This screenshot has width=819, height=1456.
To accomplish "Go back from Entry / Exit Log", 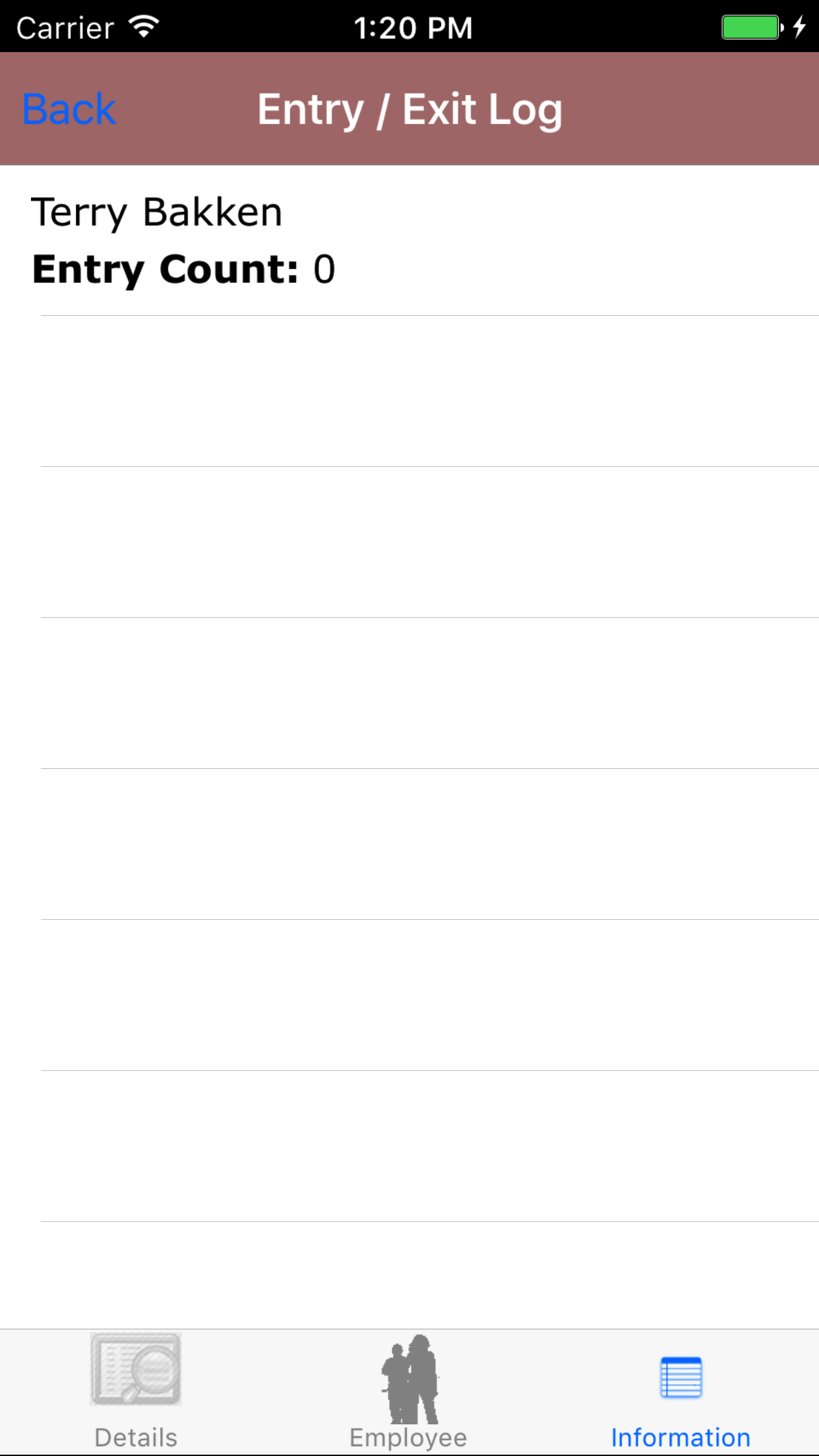I will pos(69,109).
